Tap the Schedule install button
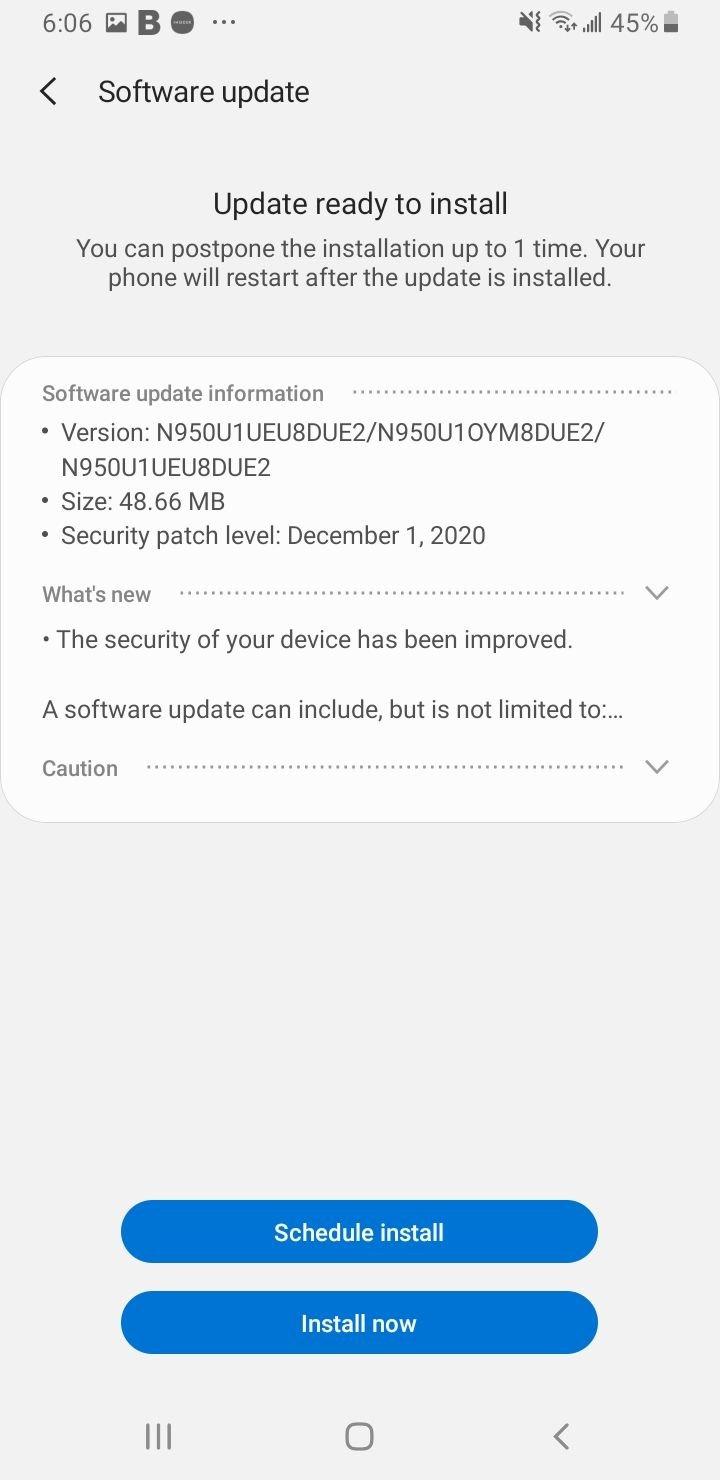This screenshot has height=1480, width=720. click(x=359, y=1232)
